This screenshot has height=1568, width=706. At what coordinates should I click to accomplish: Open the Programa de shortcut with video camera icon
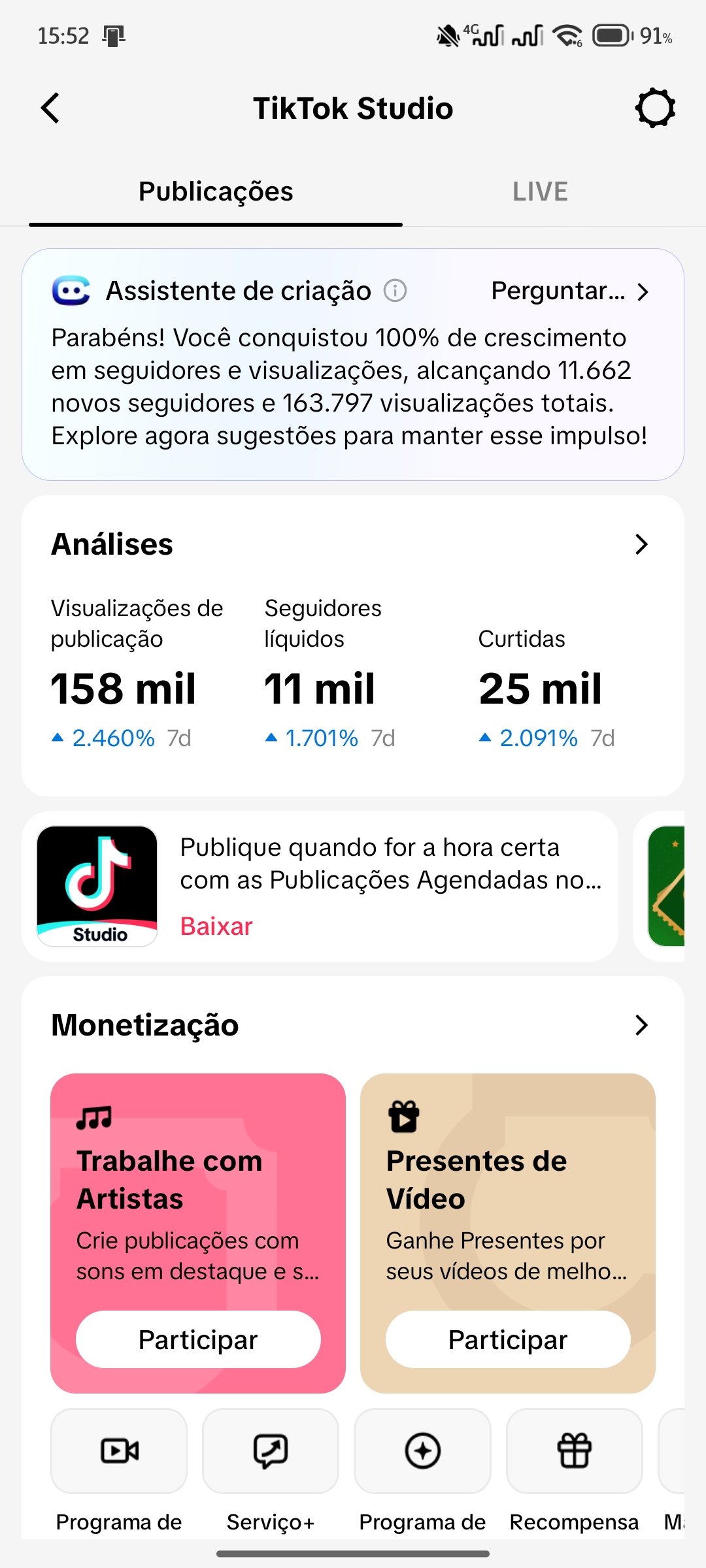(119, 1451)
